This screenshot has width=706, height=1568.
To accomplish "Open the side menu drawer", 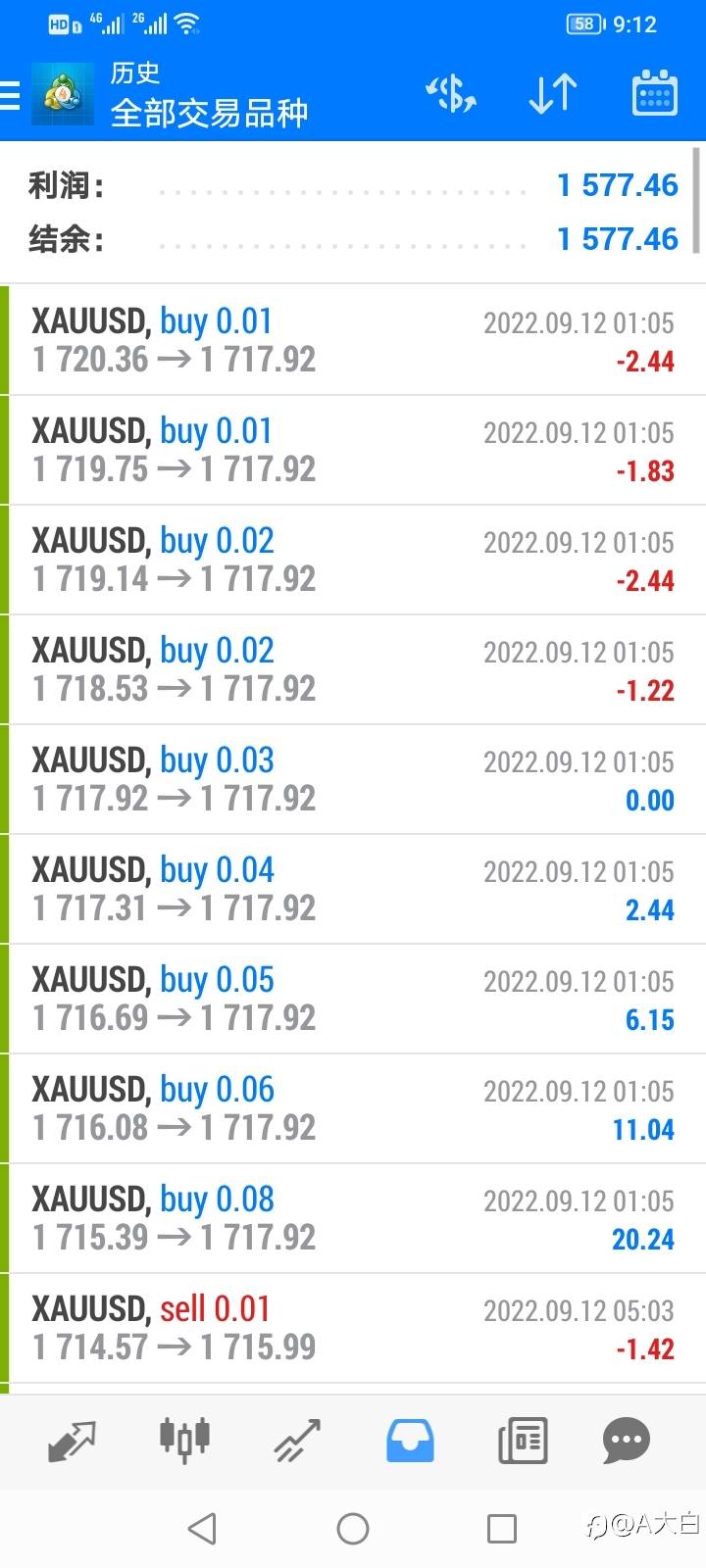I will coord(12,95).
